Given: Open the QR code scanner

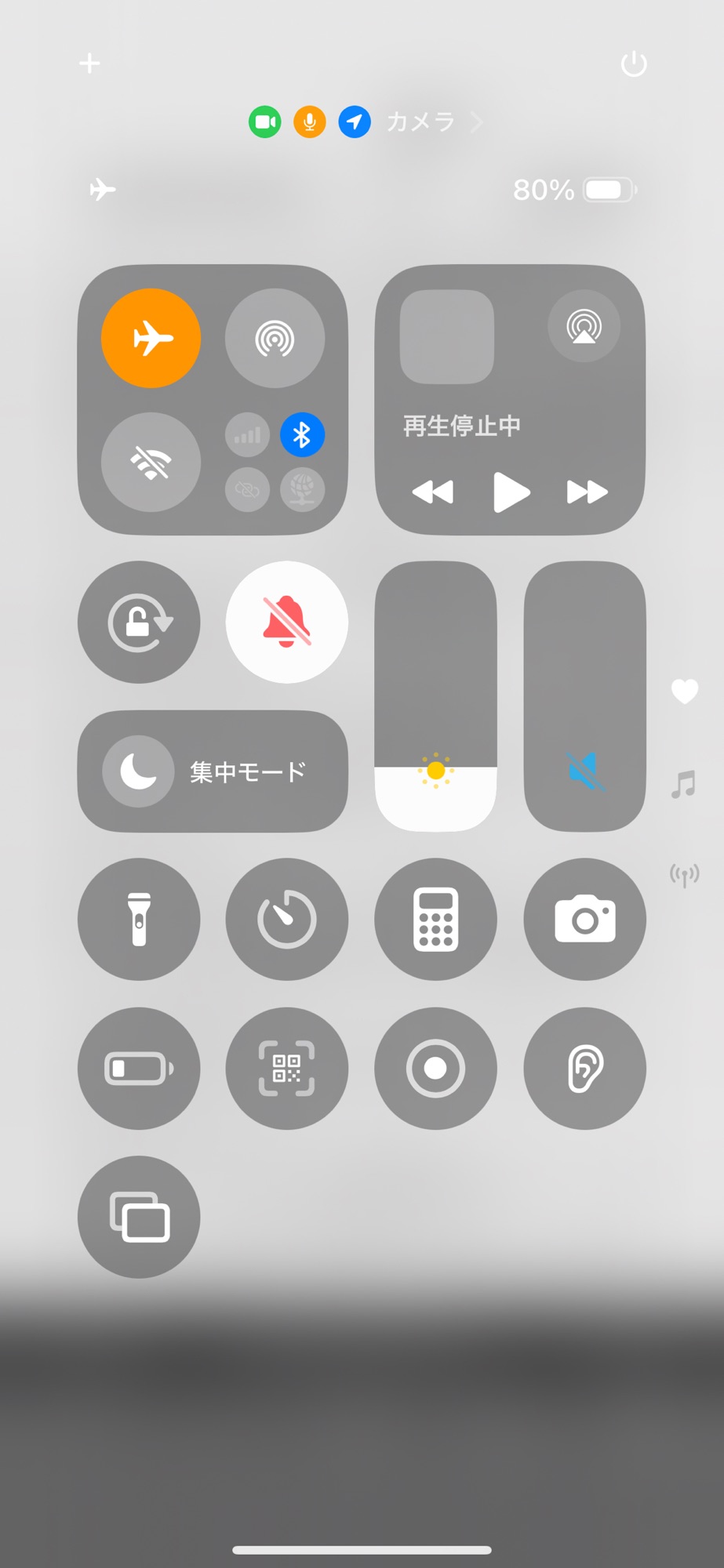Looking at the screenshot, I should (286, 1068).
